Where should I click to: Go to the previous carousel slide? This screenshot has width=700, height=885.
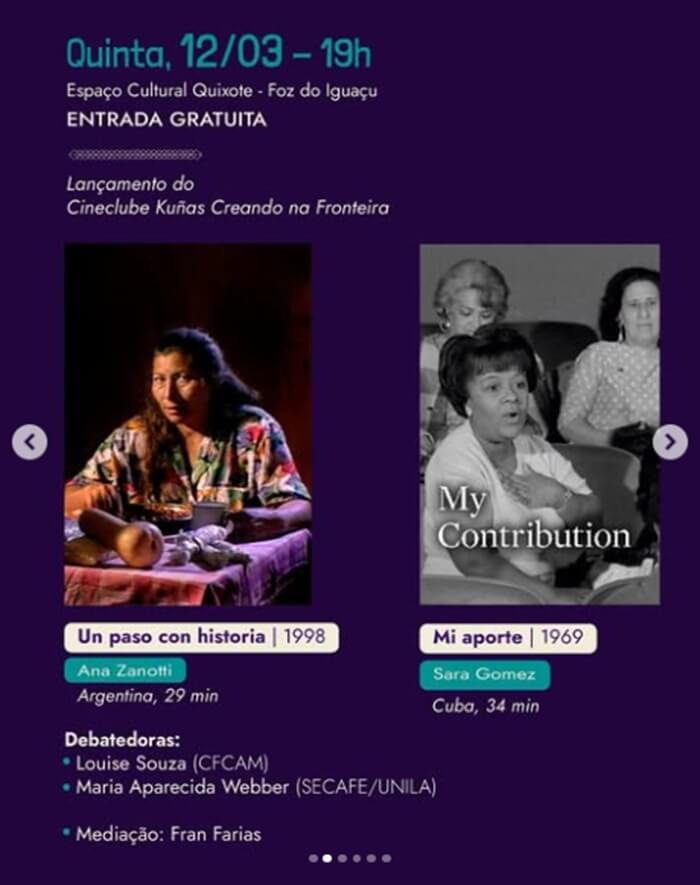(x=30, y=441)
